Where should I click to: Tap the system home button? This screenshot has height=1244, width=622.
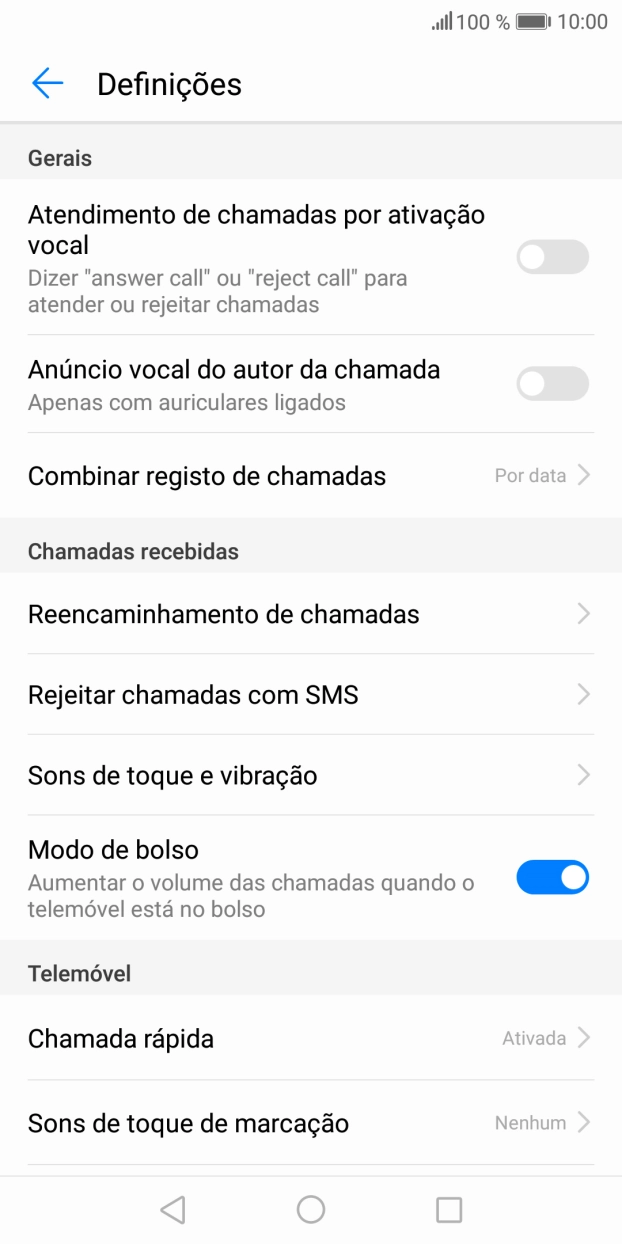(311, 1210)
